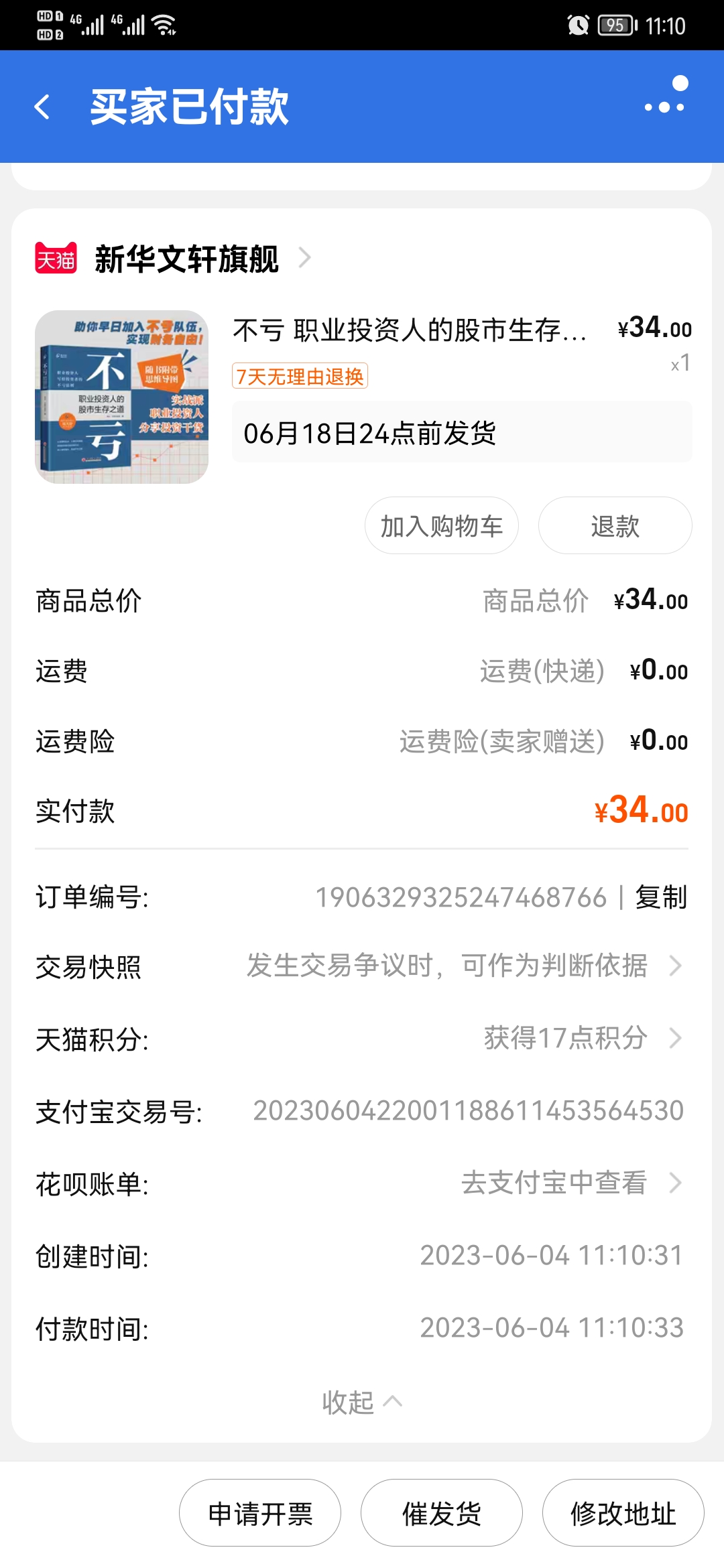Request a refund with 退款

click(615, 526)
